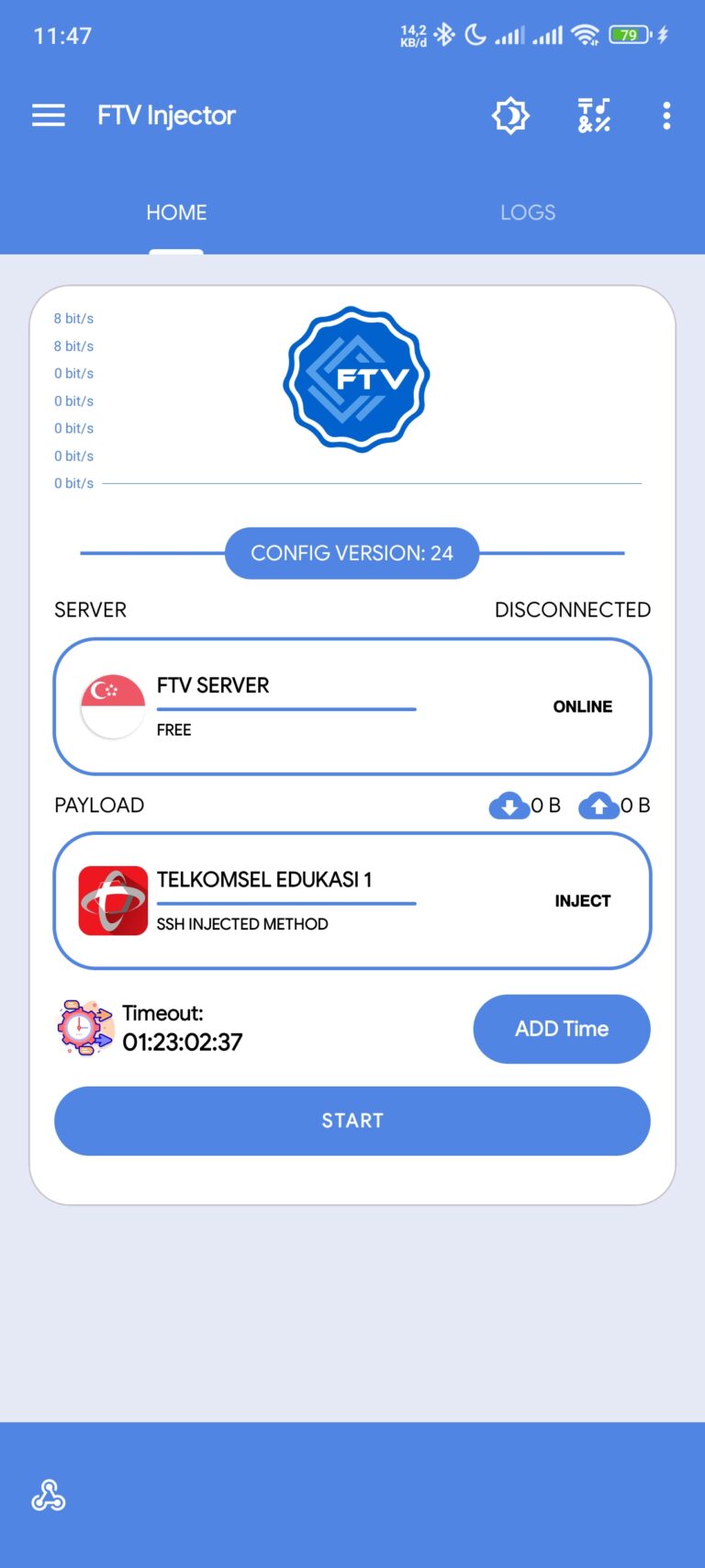The width and height of the screenshot is (705, 1568).
Task: Select the HOME tab
Action: tap(176, 212)
